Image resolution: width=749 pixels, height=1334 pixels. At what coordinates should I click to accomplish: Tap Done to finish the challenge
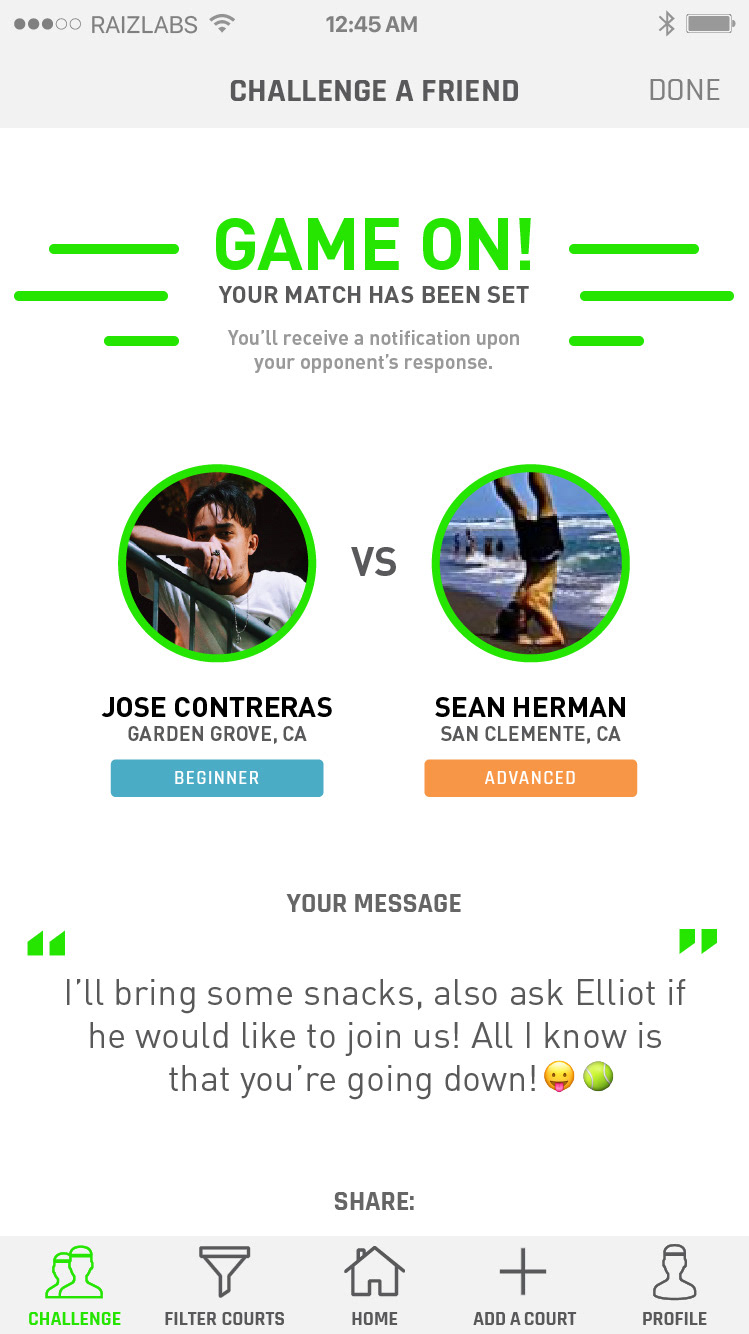click(684, 90)
